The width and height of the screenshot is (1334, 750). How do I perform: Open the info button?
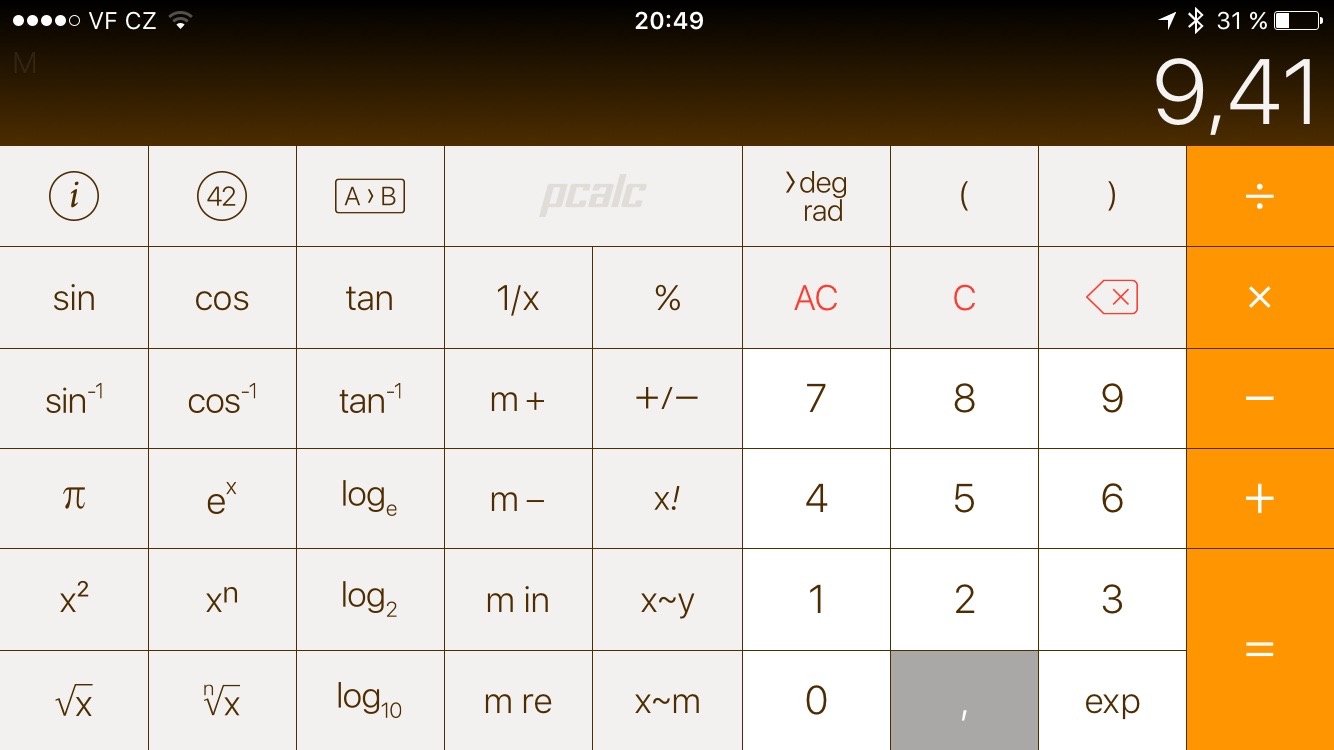(74, 196)
